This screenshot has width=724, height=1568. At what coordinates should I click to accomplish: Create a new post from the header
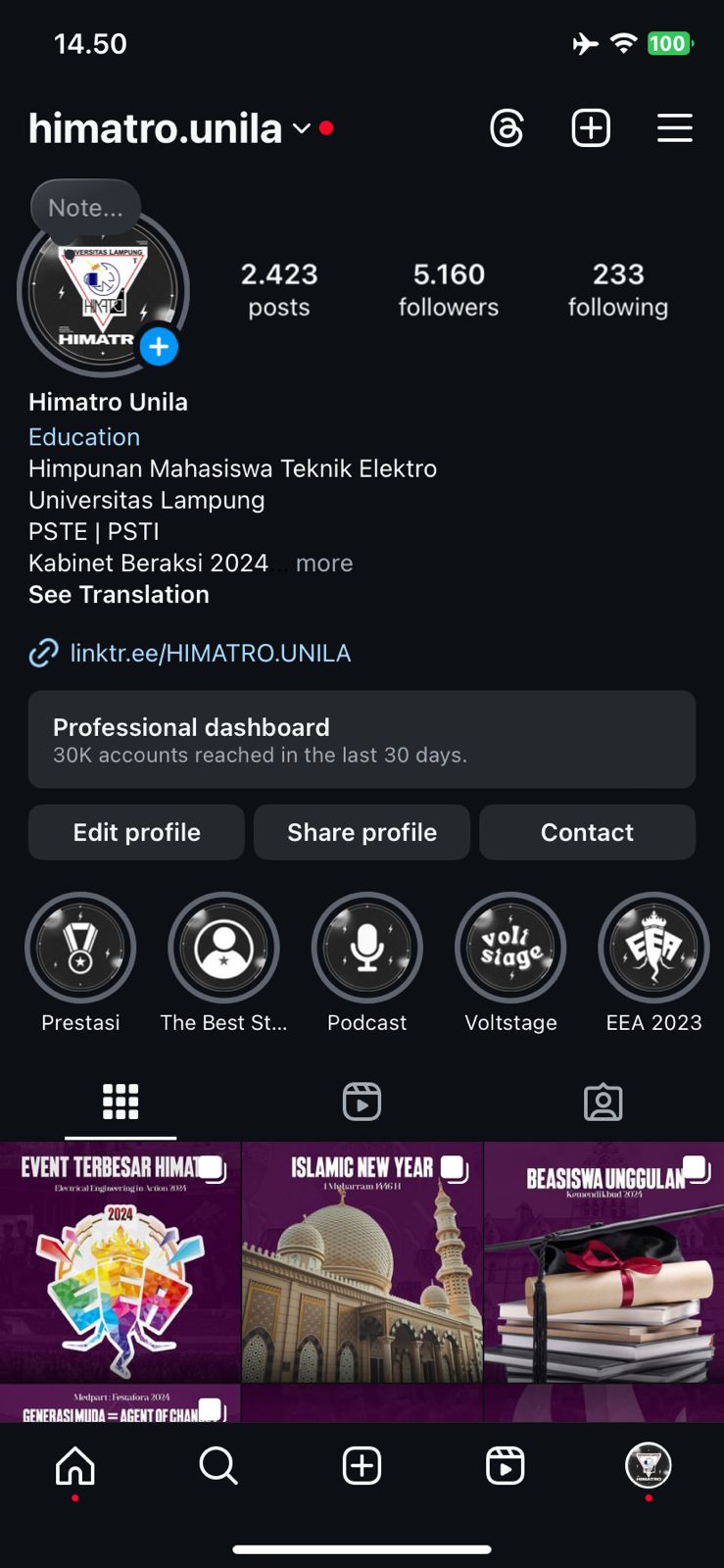pyautogui.click(x=591, y=128)
